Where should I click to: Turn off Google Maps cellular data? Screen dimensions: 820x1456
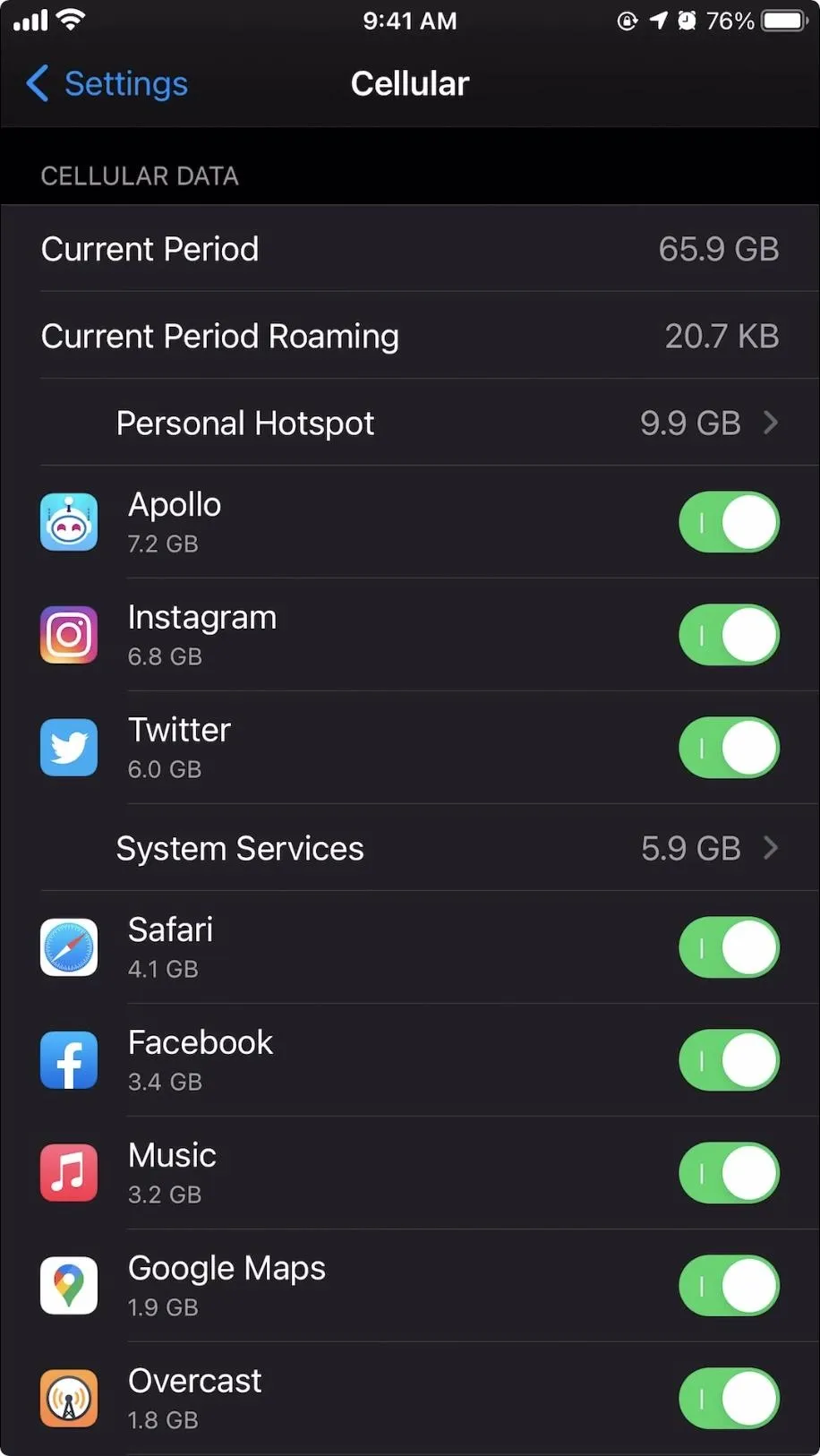[x=729, y=1286]
